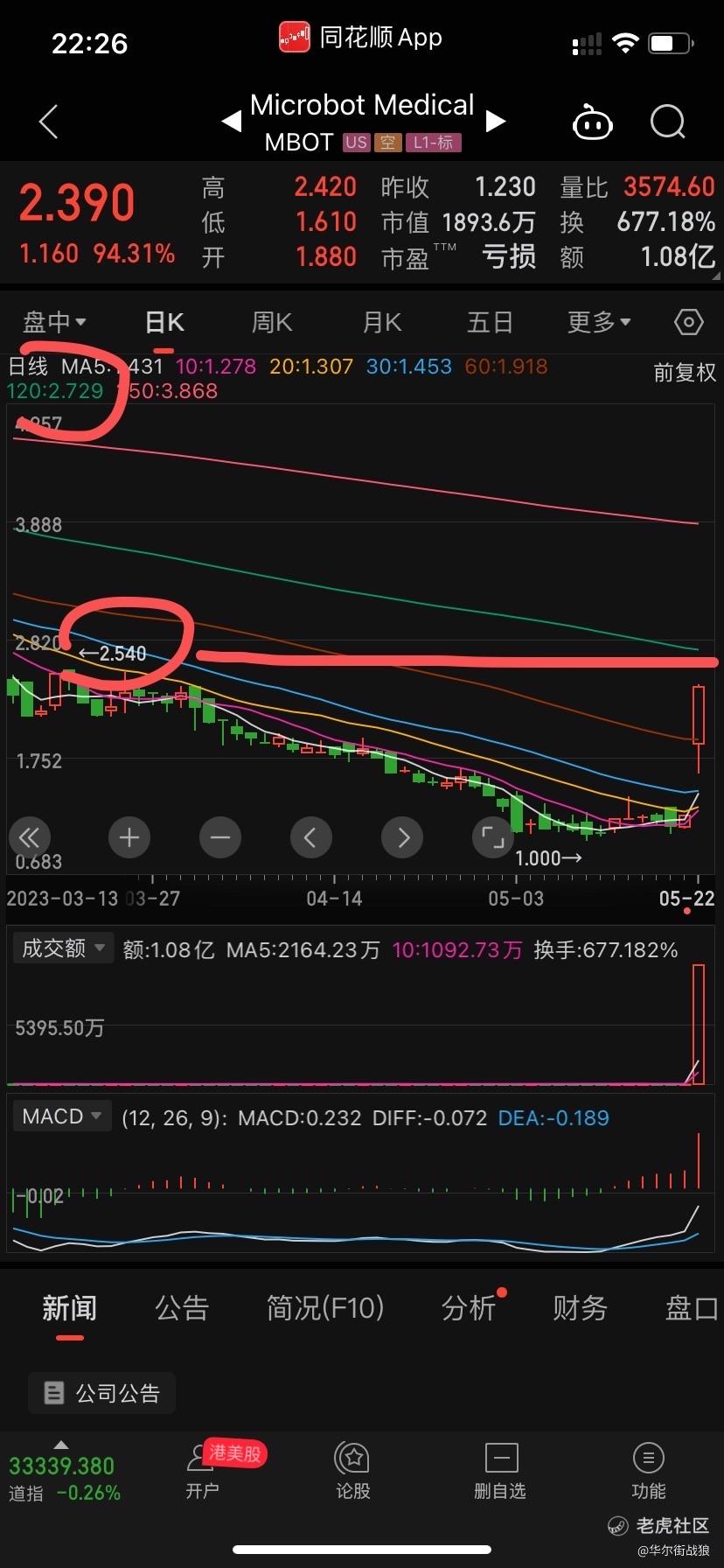Expand chart to fullscreen
This screenshot has width=724, height=1568.
point(493,838)
